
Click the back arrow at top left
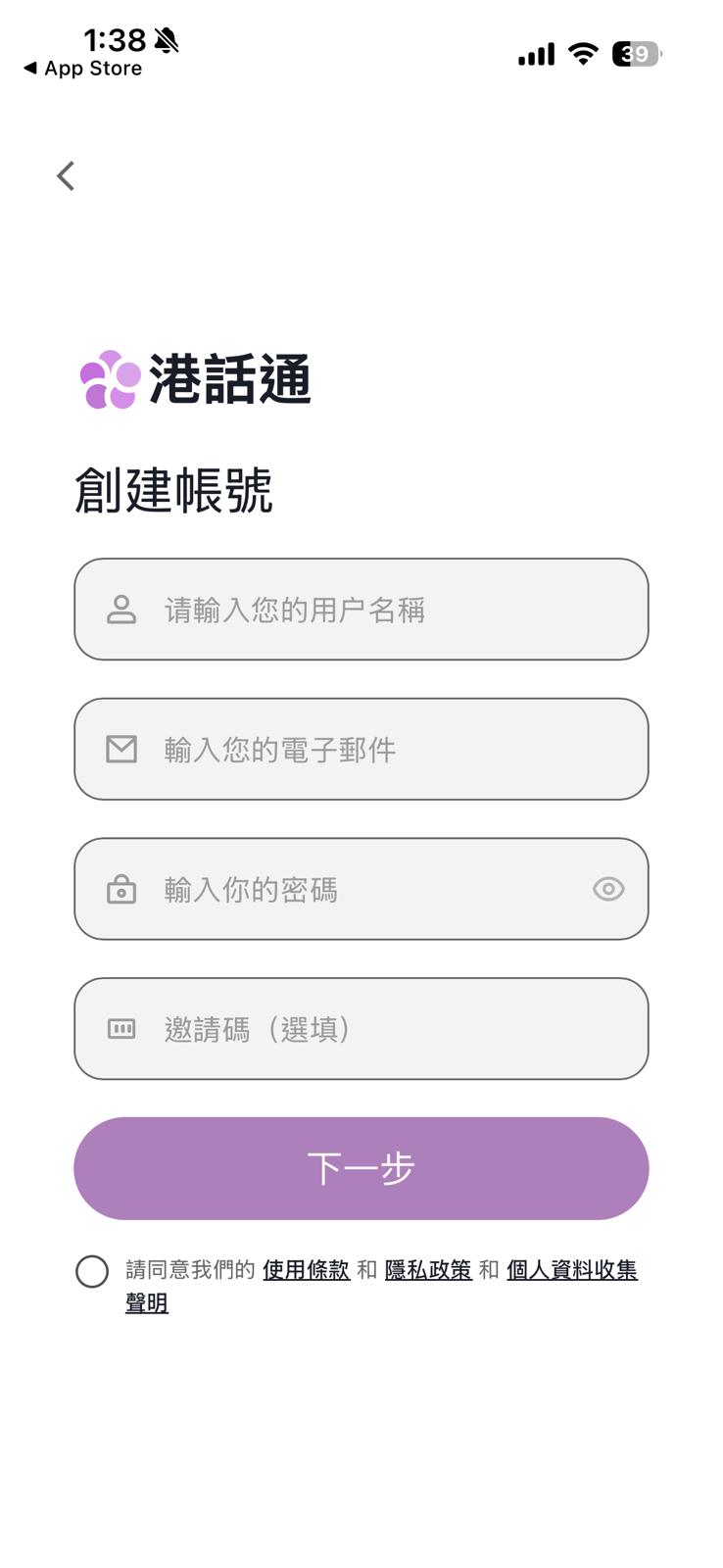pyautogui.click(x=65, y=175)
